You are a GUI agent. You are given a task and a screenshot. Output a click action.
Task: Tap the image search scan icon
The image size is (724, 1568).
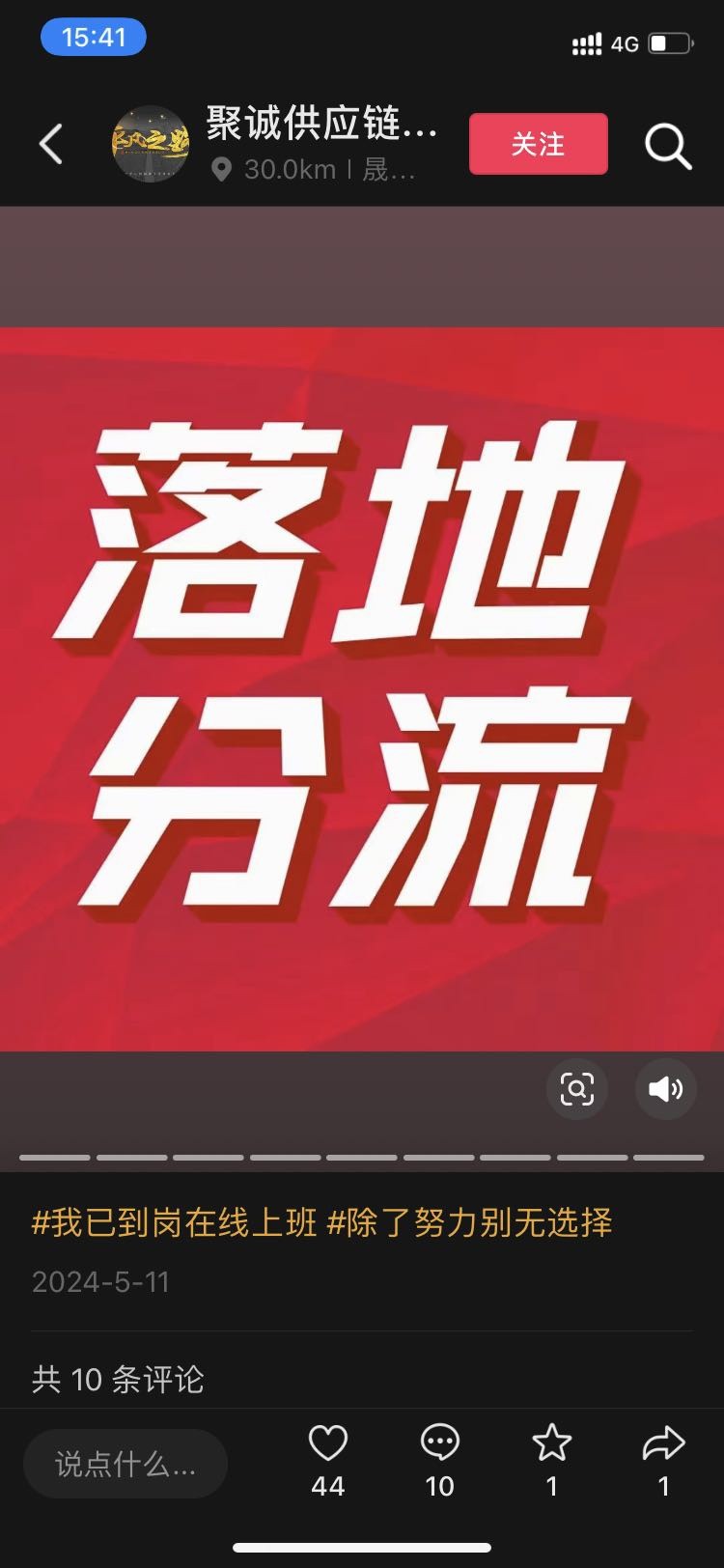[576, 1089]
